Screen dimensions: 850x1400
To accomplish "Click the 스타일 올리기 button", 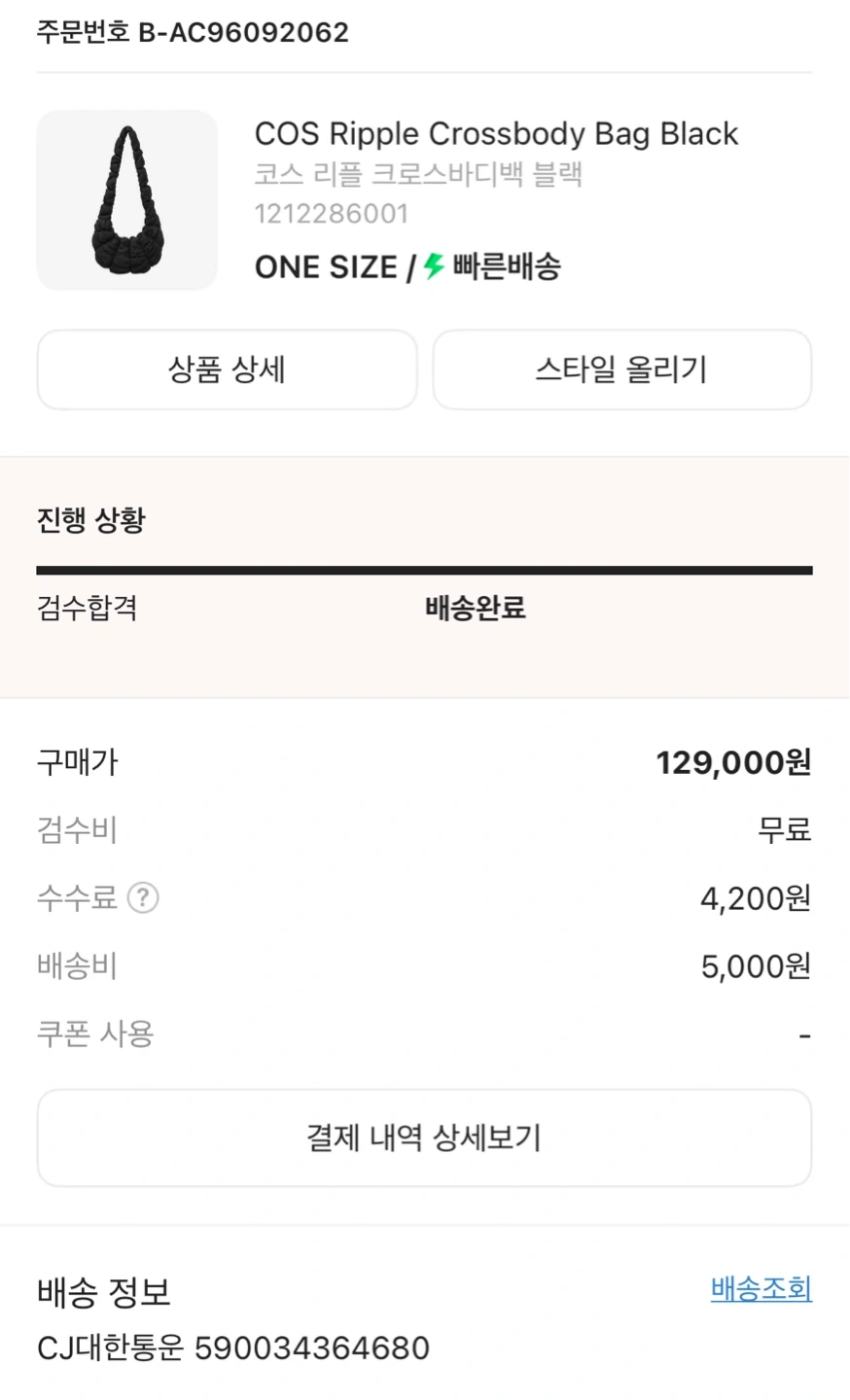I will [622, 369].
